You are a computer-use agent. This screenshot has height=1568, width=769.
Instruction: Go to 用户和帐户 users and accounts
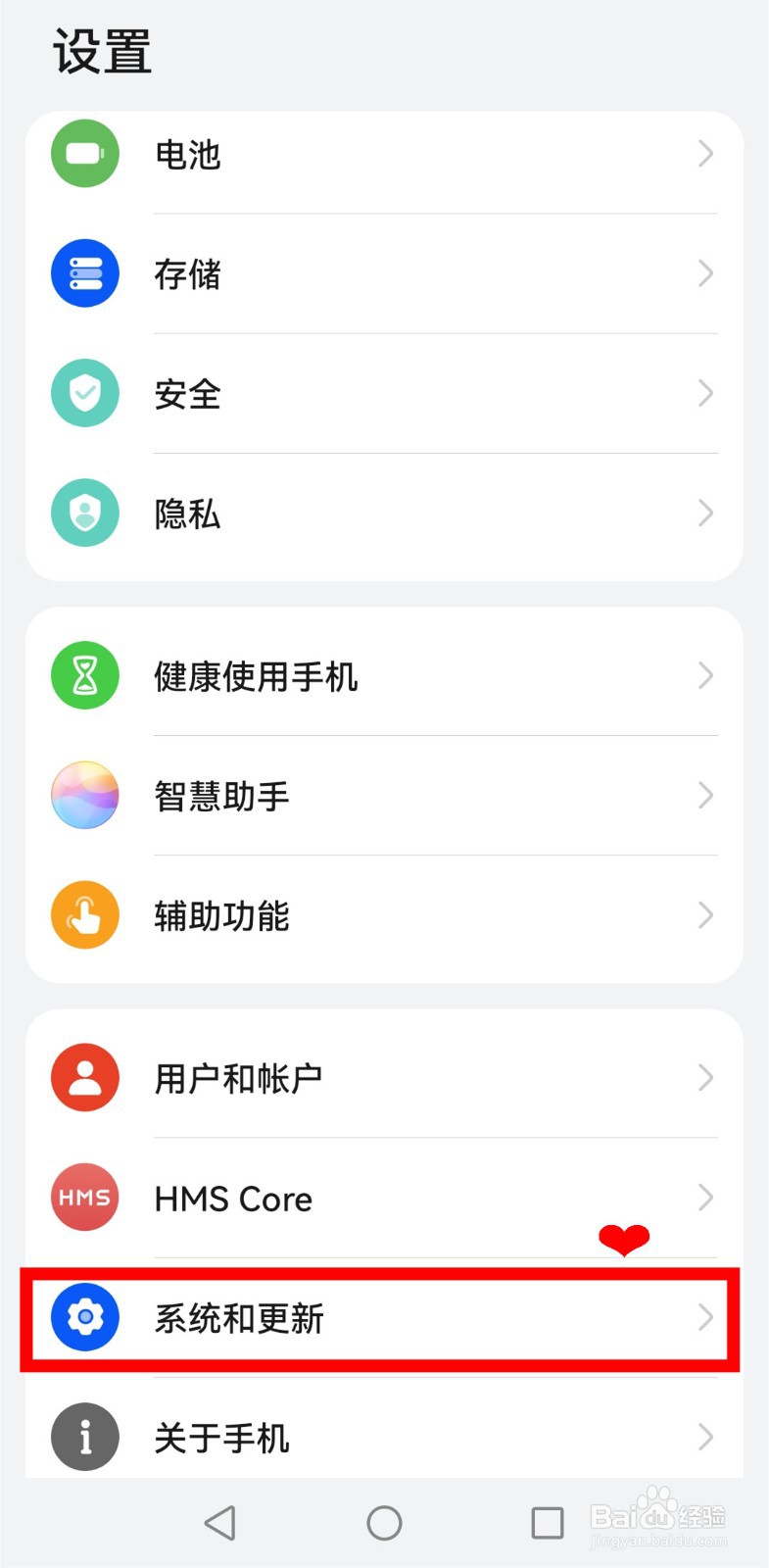pyautogui.click(x=382, y=1078)
